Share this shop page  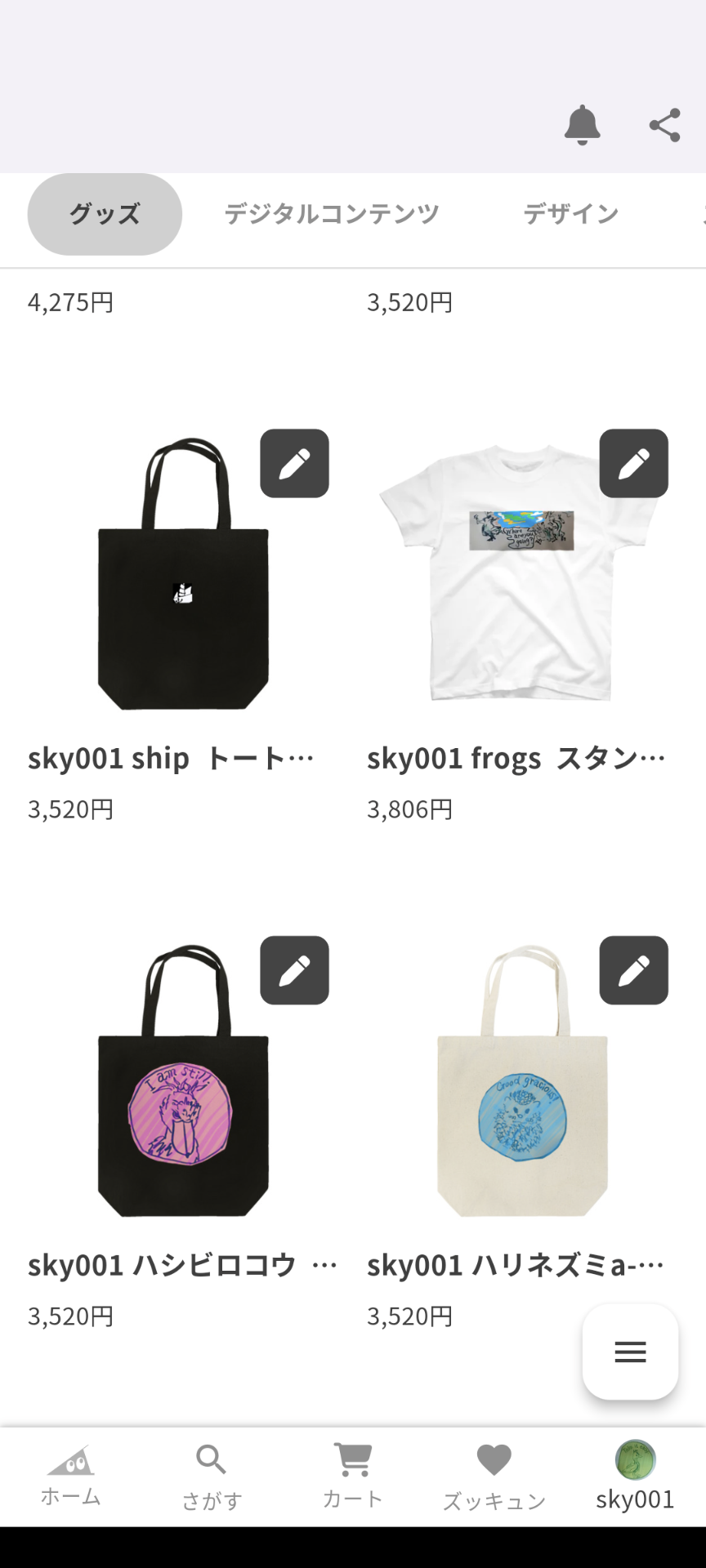(664, 125)
